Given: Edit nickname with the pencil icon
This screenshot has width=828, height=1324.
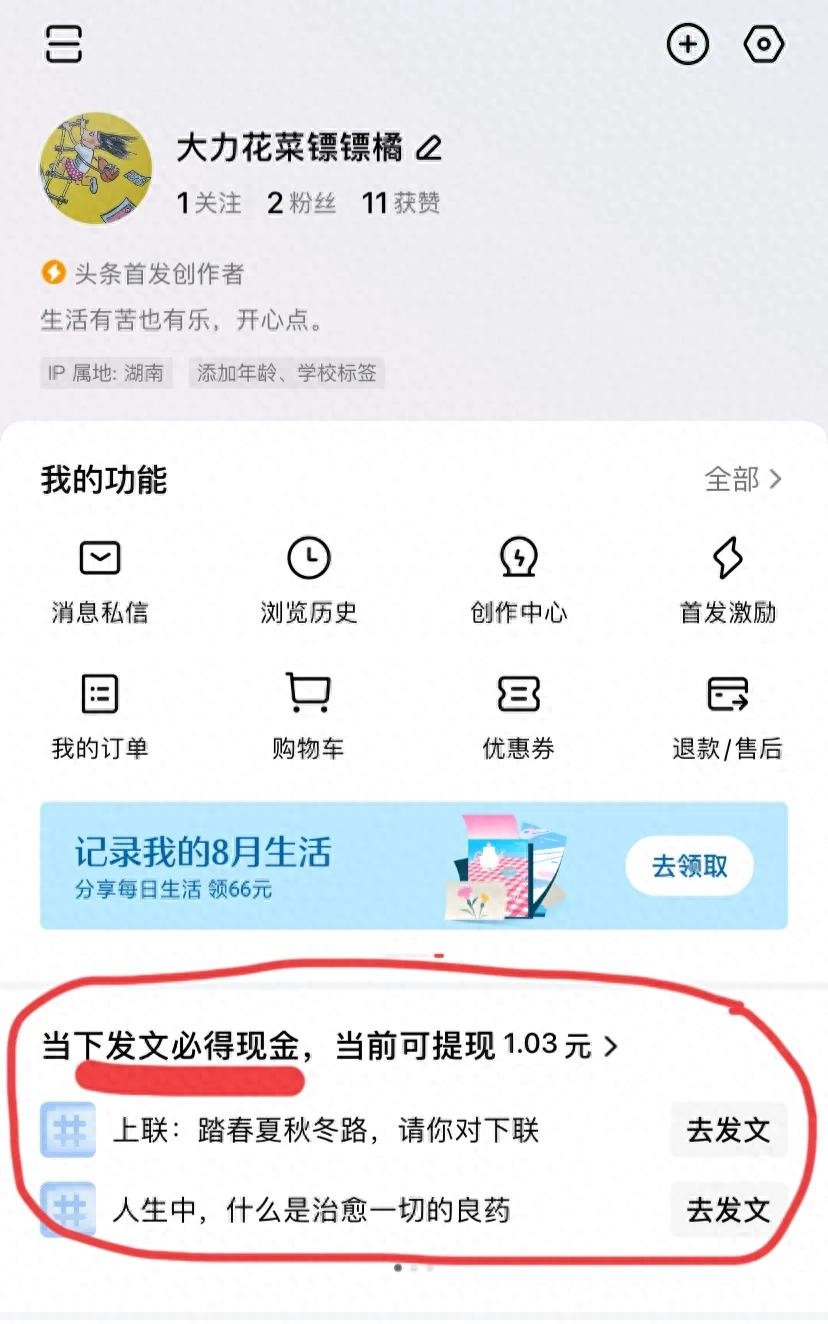Looking at the screenshot, I should (428, 149).
